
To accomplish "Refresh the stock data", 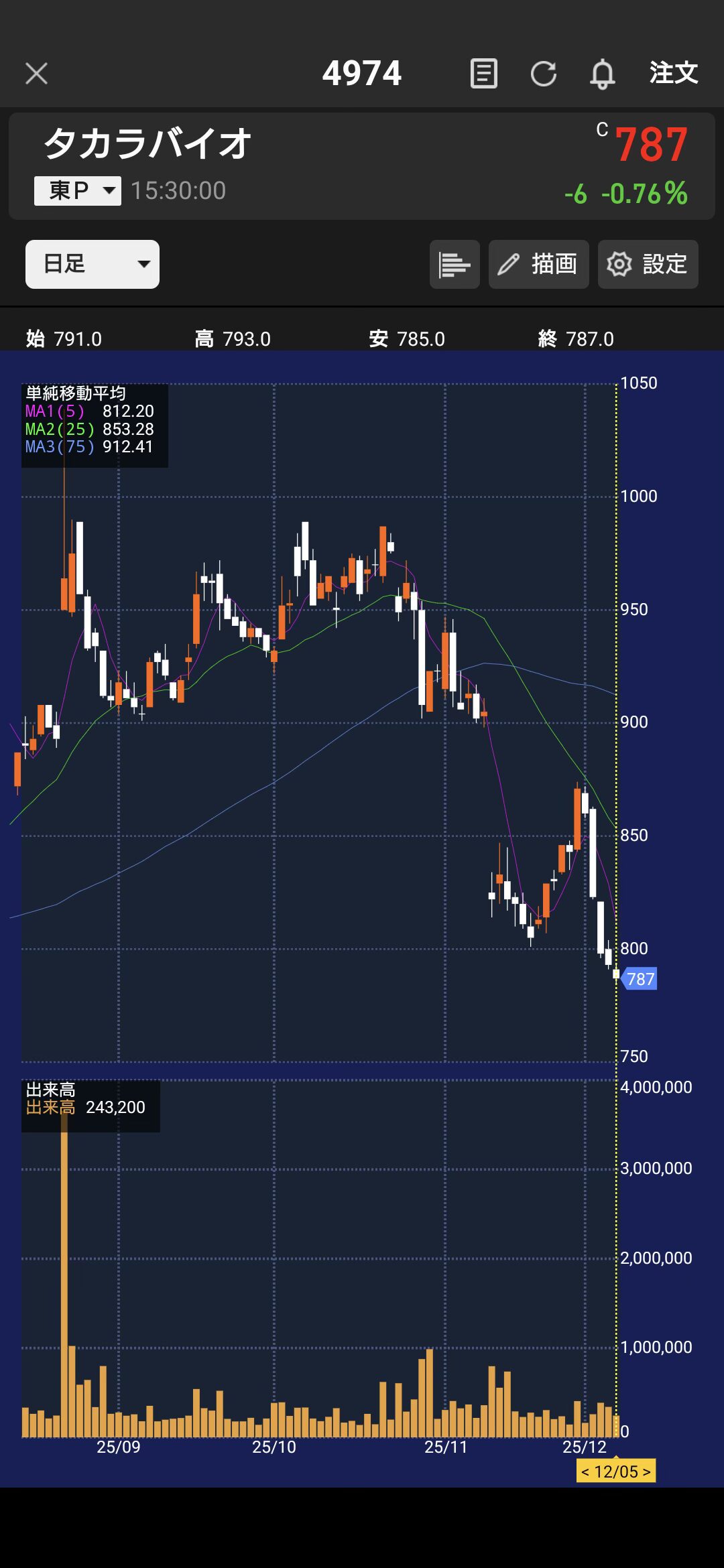I will point(543,74).
